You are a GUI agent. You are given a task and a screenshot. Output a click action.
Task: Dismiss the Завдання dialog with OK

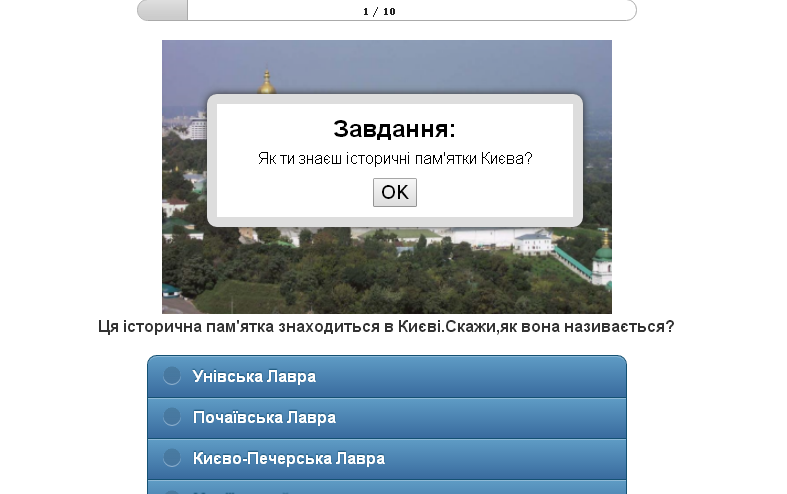pyautogui.click(x=394, y=192)
